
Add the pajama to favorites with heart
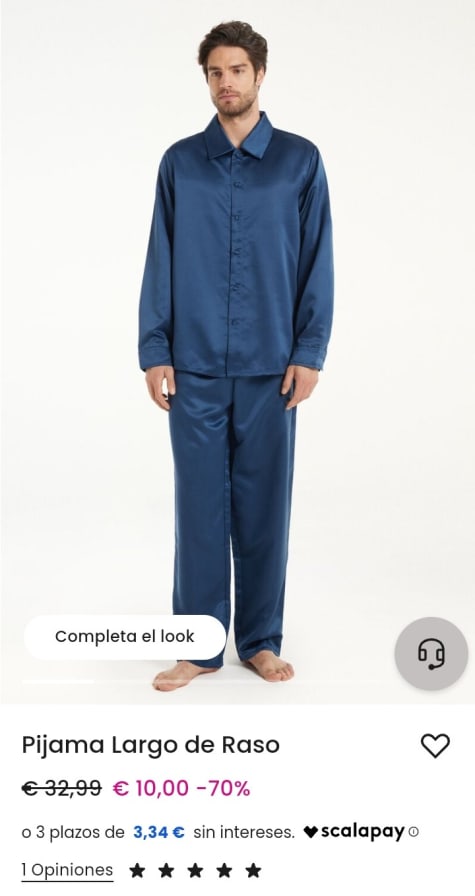pyautogui.click(x=435, y=746)
